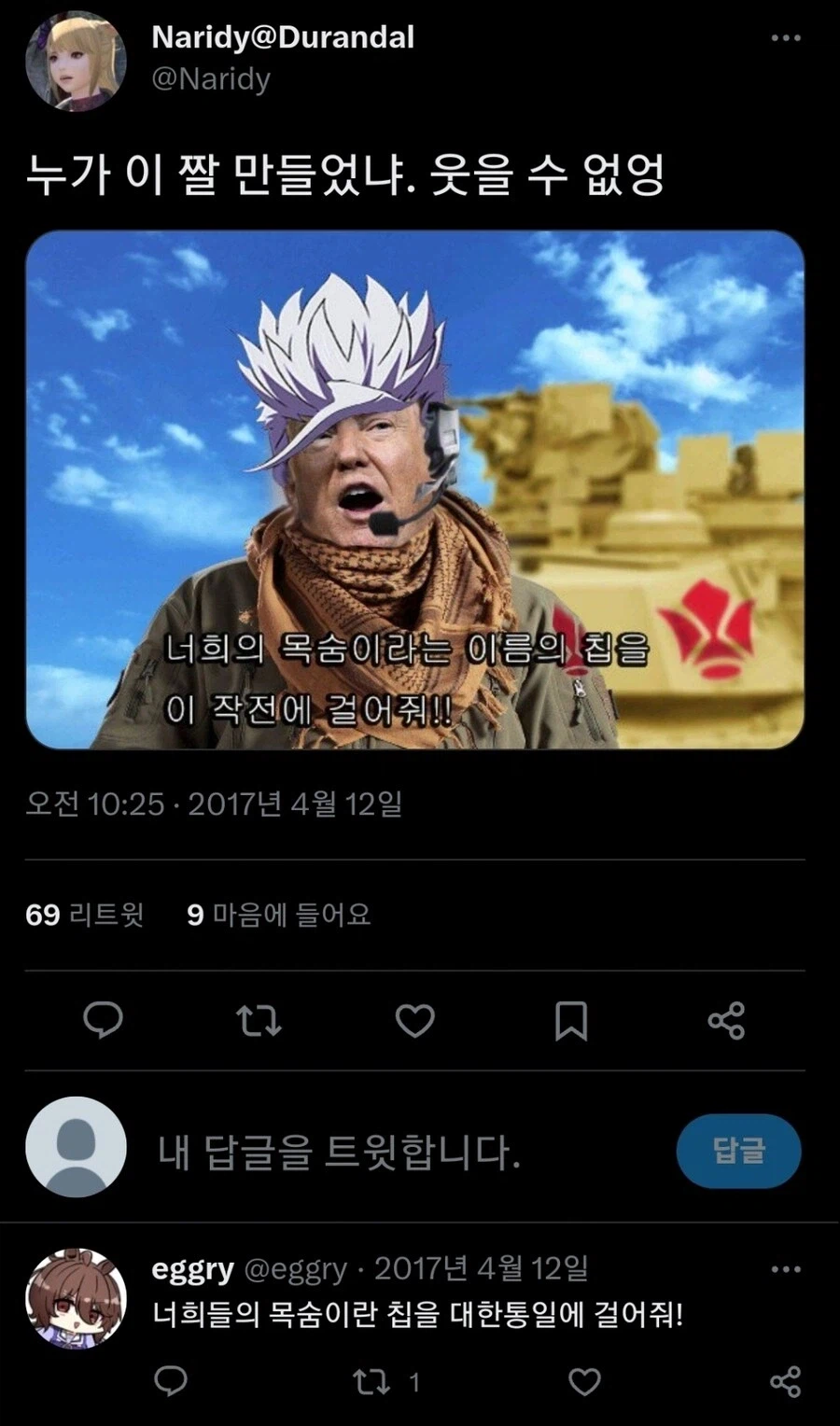Open overflow menu on eggry's reply

[x=785, y=1269]
